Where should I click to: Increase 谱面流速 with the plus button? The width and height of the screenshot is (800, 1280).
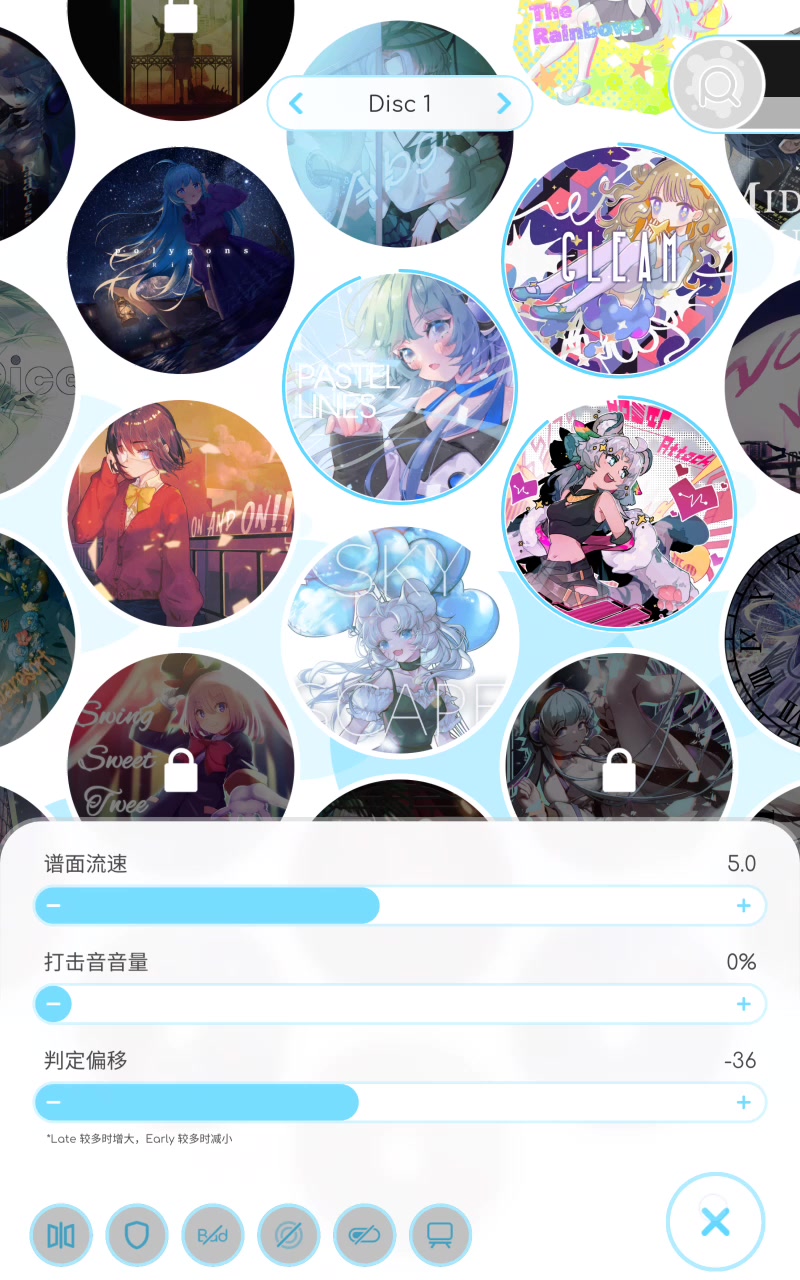[743, 905]
